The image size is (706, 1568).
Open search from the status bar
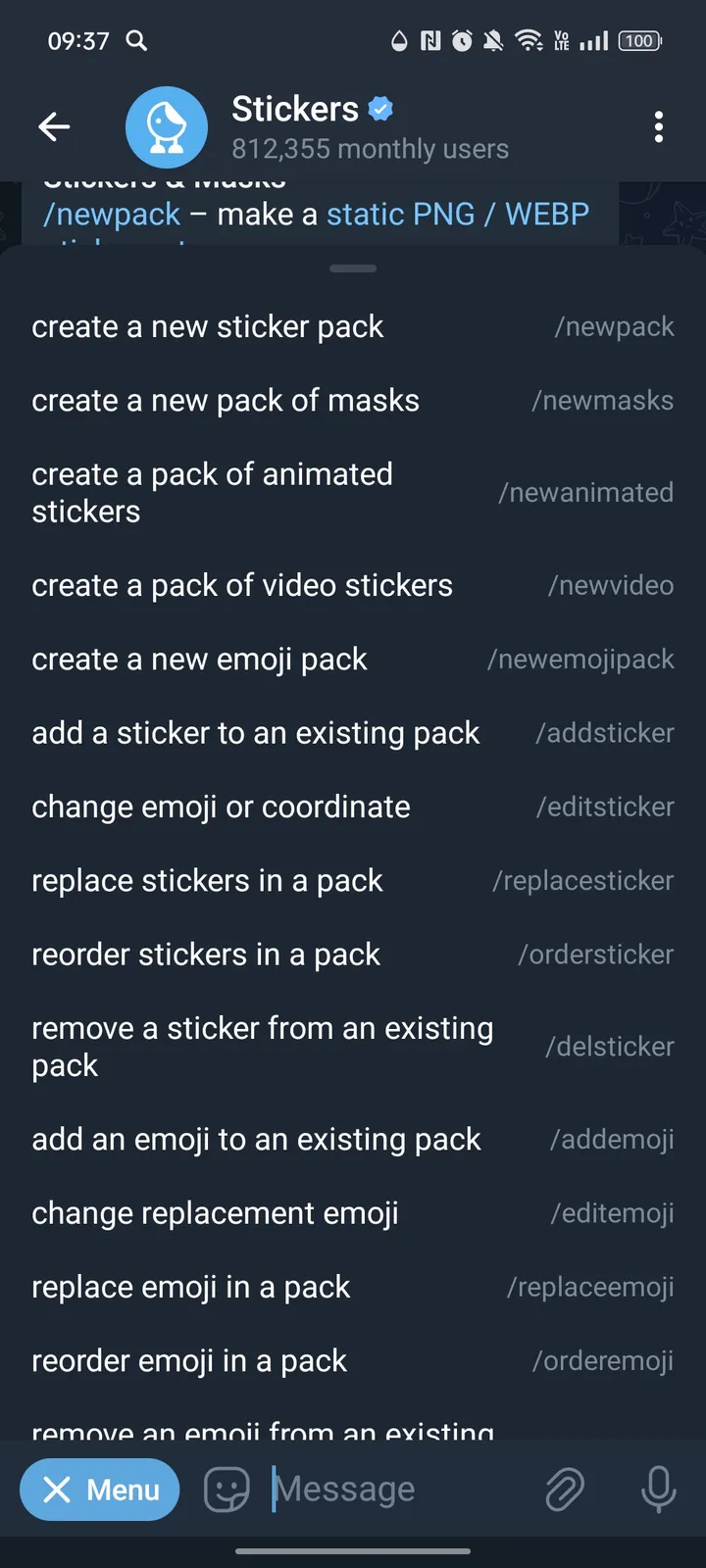pos(136,41)
